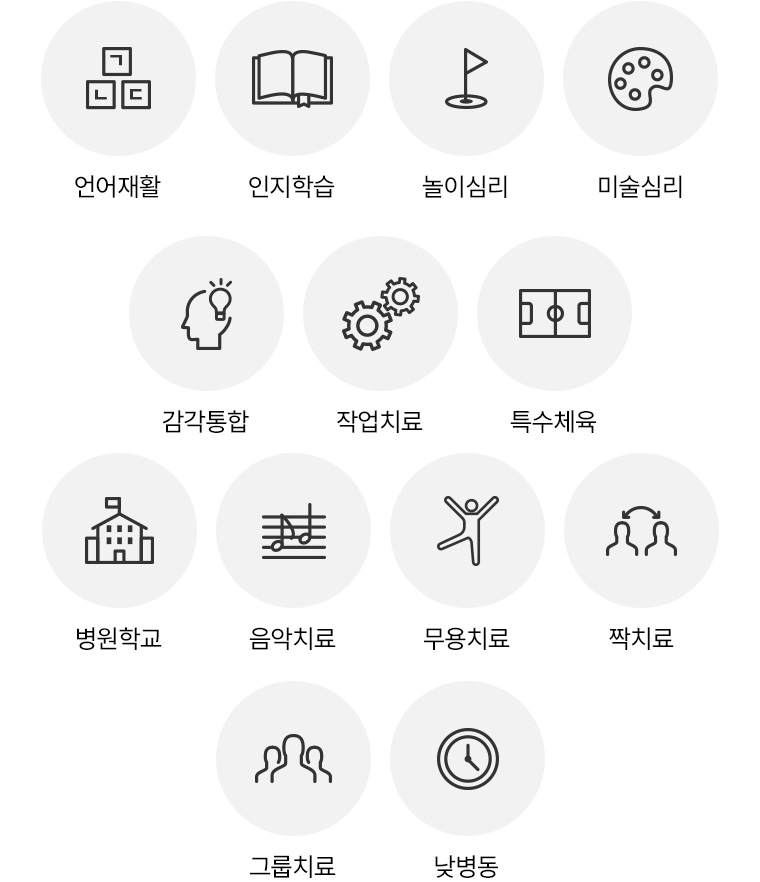Open the 무용치료 dancer icon
Screen dimensions: 760x882
click(467, 531)
